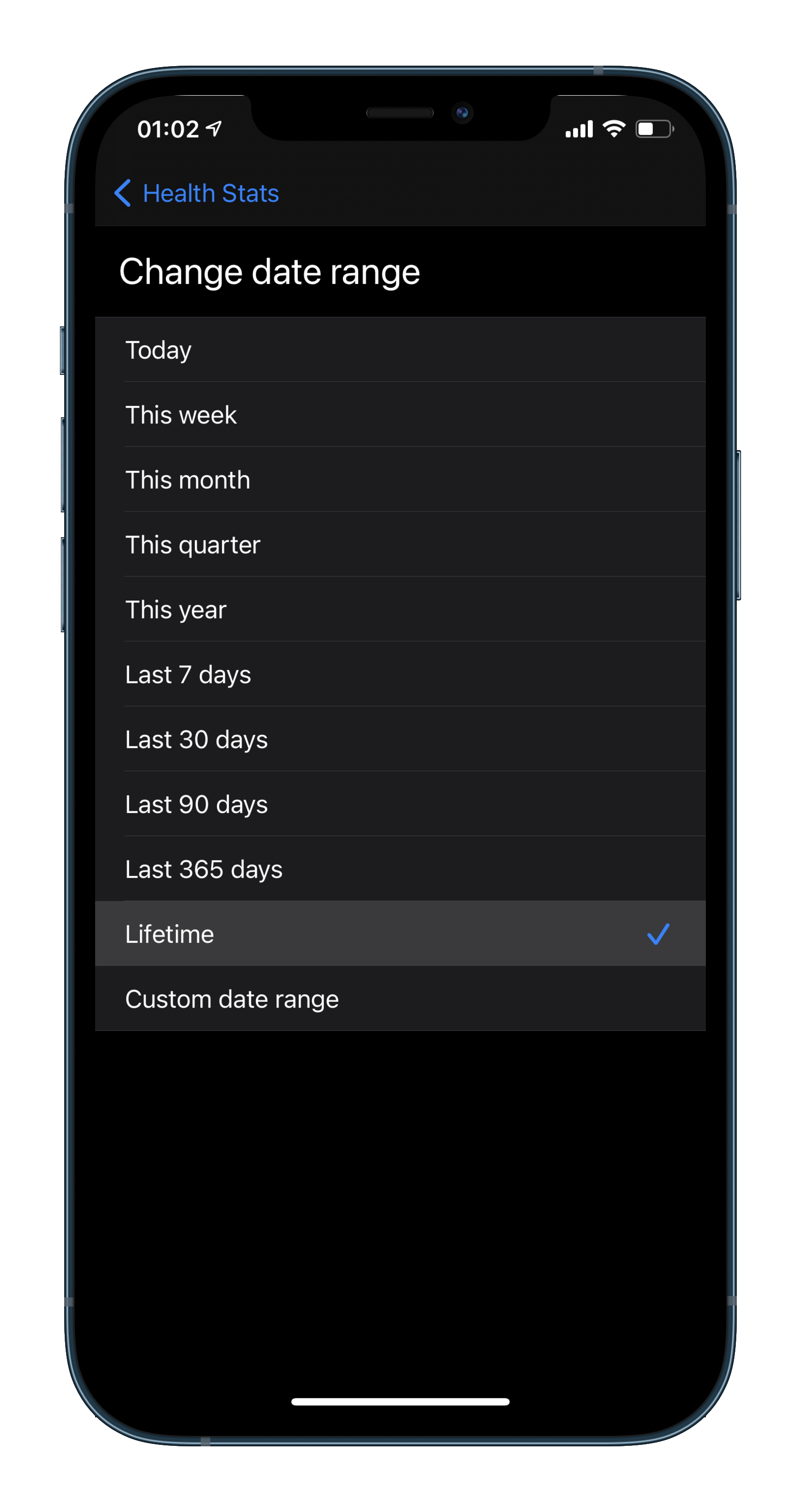Switch range to Last 30 days
The image size is (801, 1512).
coord(400,739)
